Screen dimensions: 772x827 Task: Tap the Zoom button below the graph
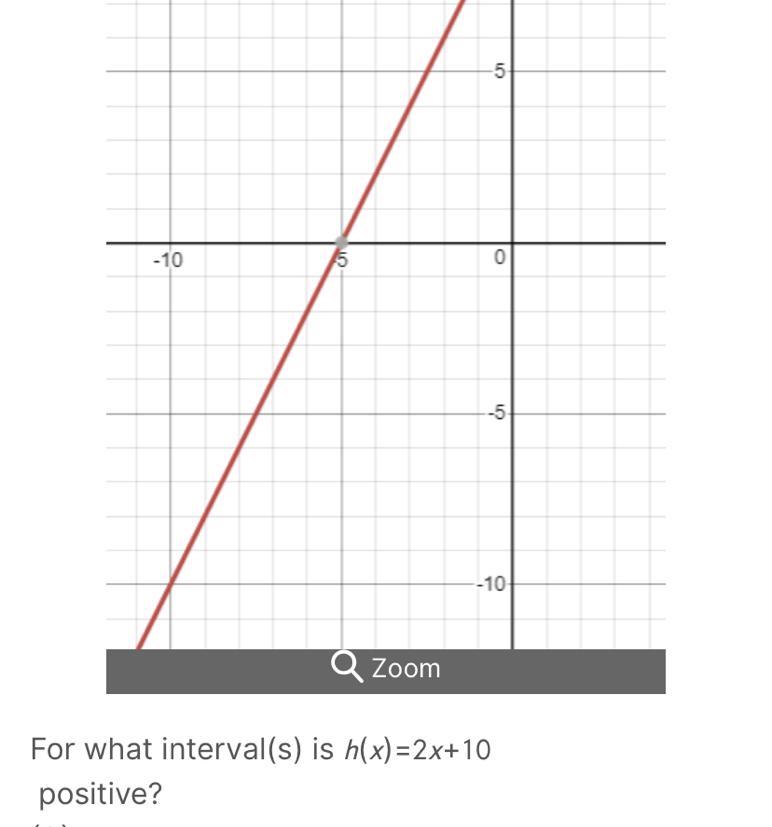(386, 668)
